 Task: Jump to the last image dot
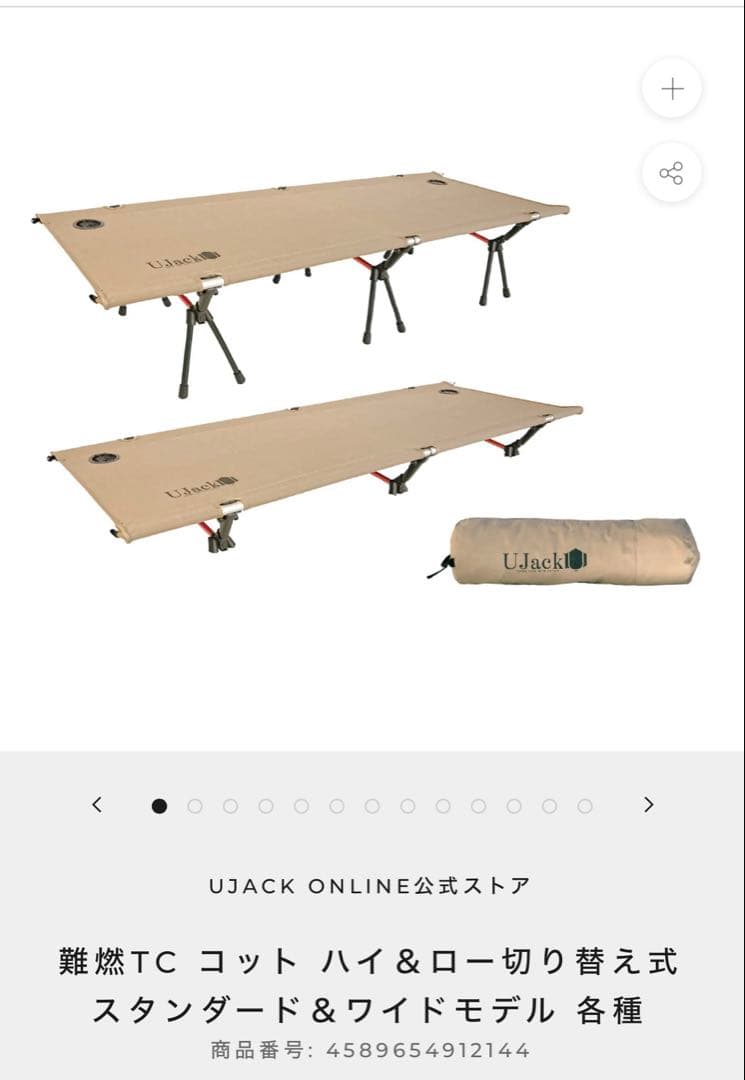pos(585,806)
